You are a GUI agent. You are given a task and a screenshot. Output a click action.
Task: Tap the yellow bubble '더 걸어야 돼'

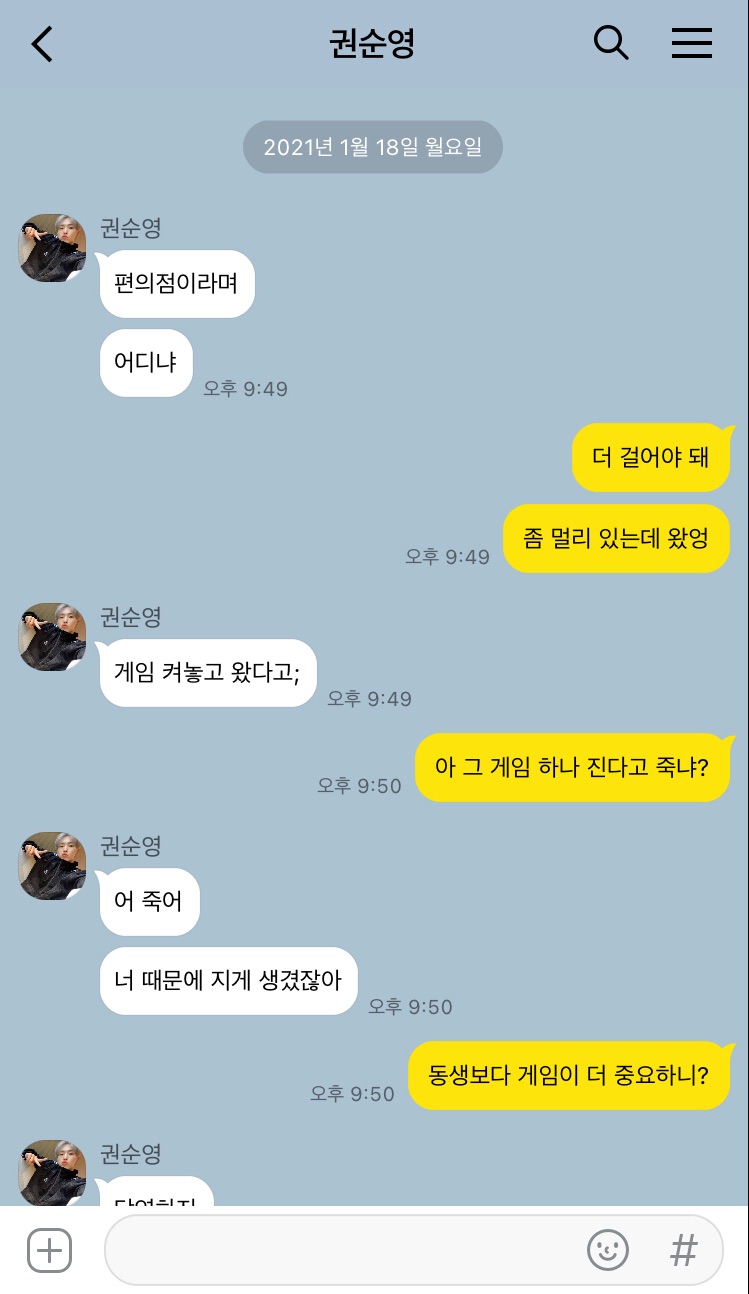pyautogui.click(x=650, y=456)
